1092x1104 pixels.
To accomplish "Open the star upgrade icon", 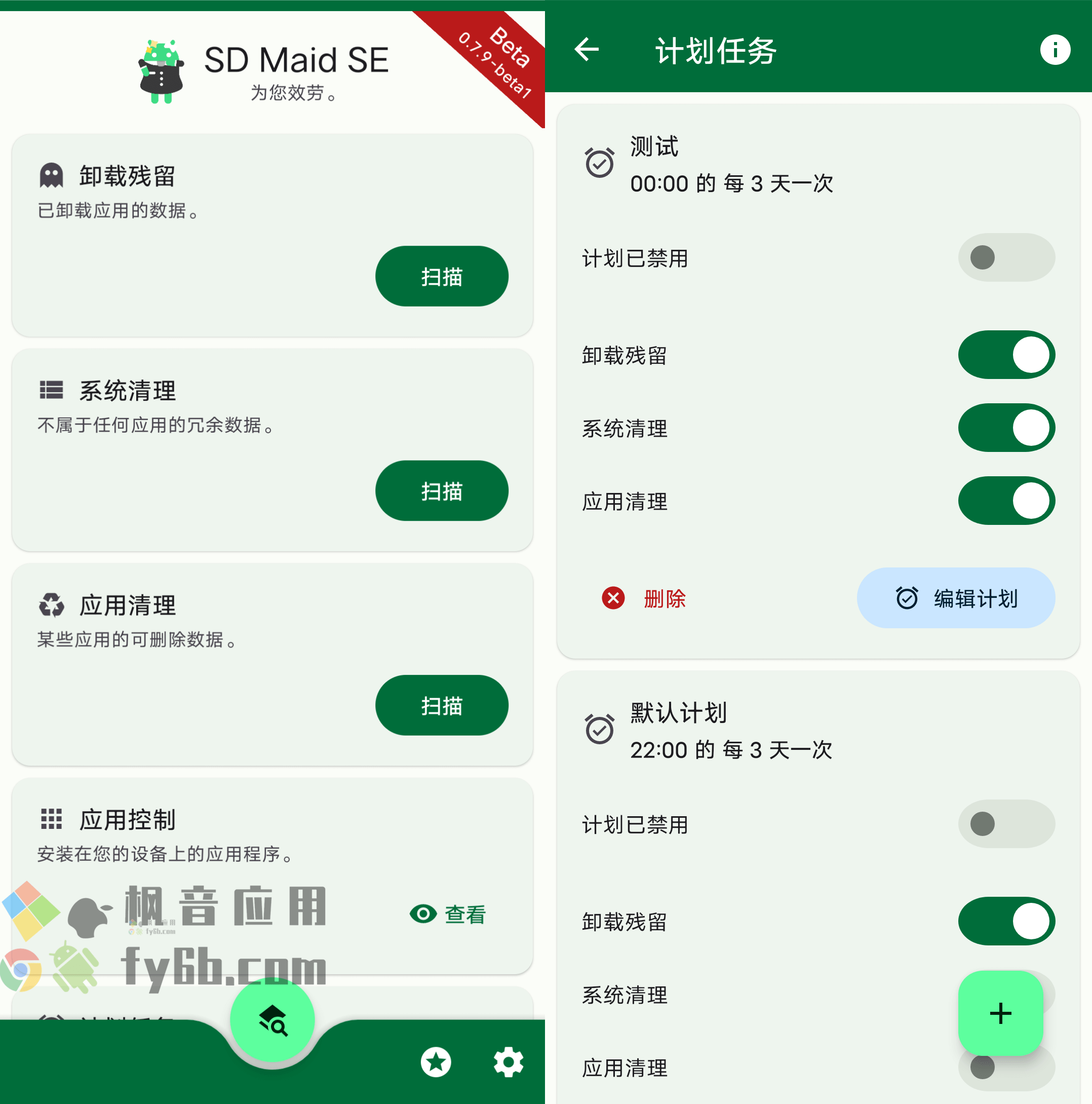I will tap(436, 1062).
